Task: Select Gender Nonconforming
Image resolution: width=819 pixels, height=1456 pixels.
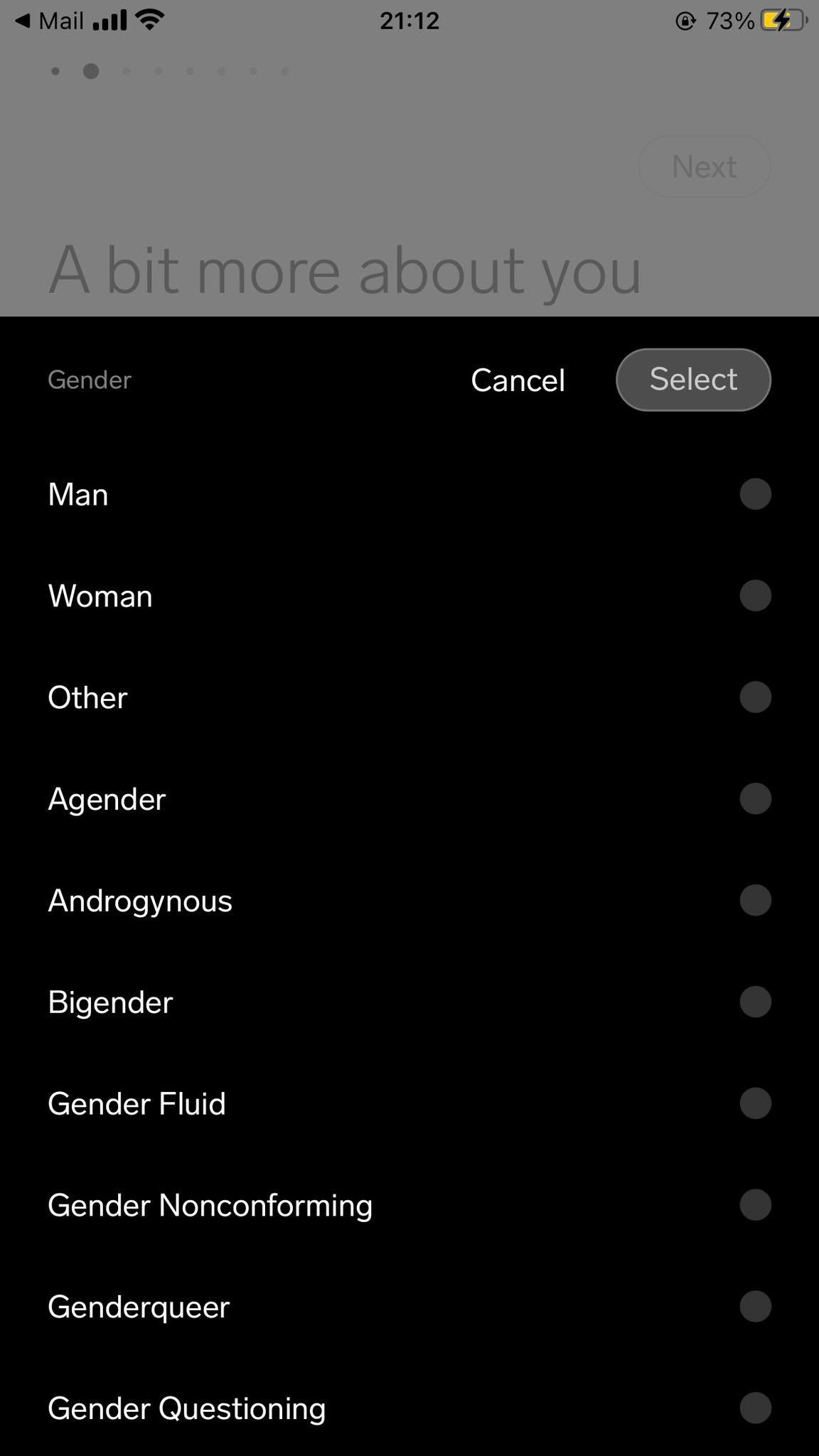Action: 755,1205
